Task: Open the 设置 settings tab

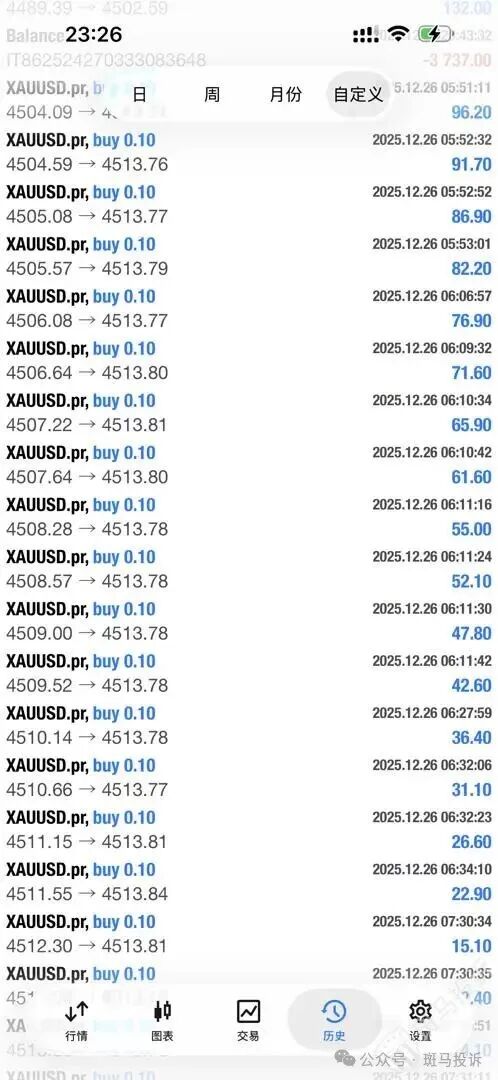Action: (420, 1019)
